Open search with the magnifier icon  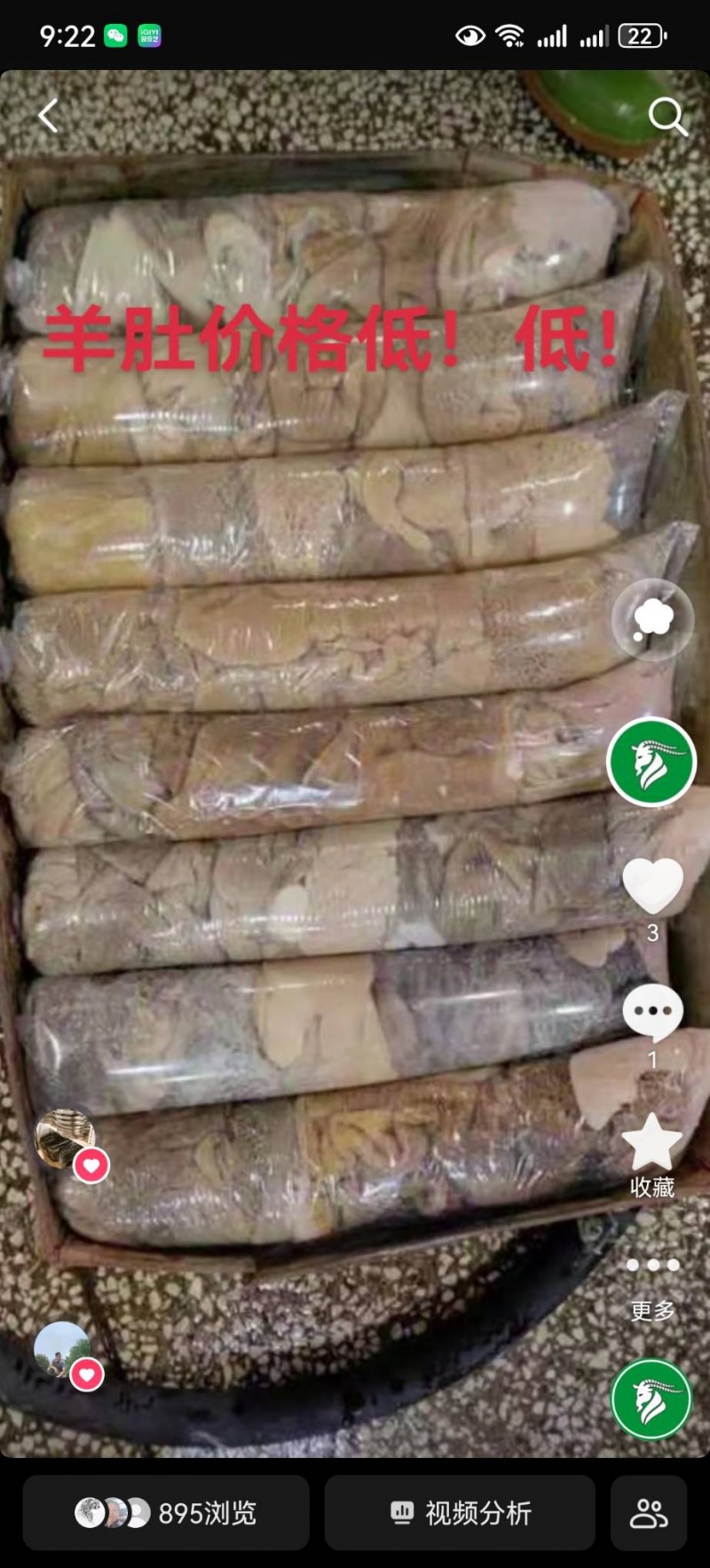[x=667, y=116]
